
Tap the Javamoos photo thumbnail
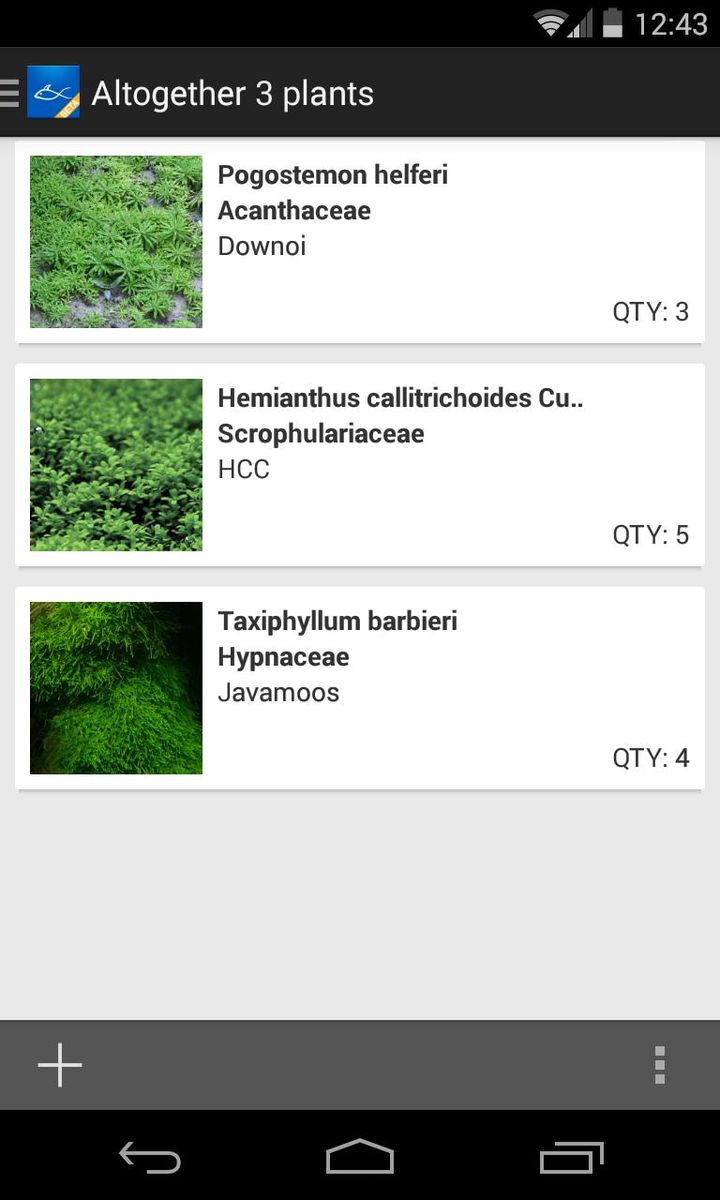click(115, 686)
